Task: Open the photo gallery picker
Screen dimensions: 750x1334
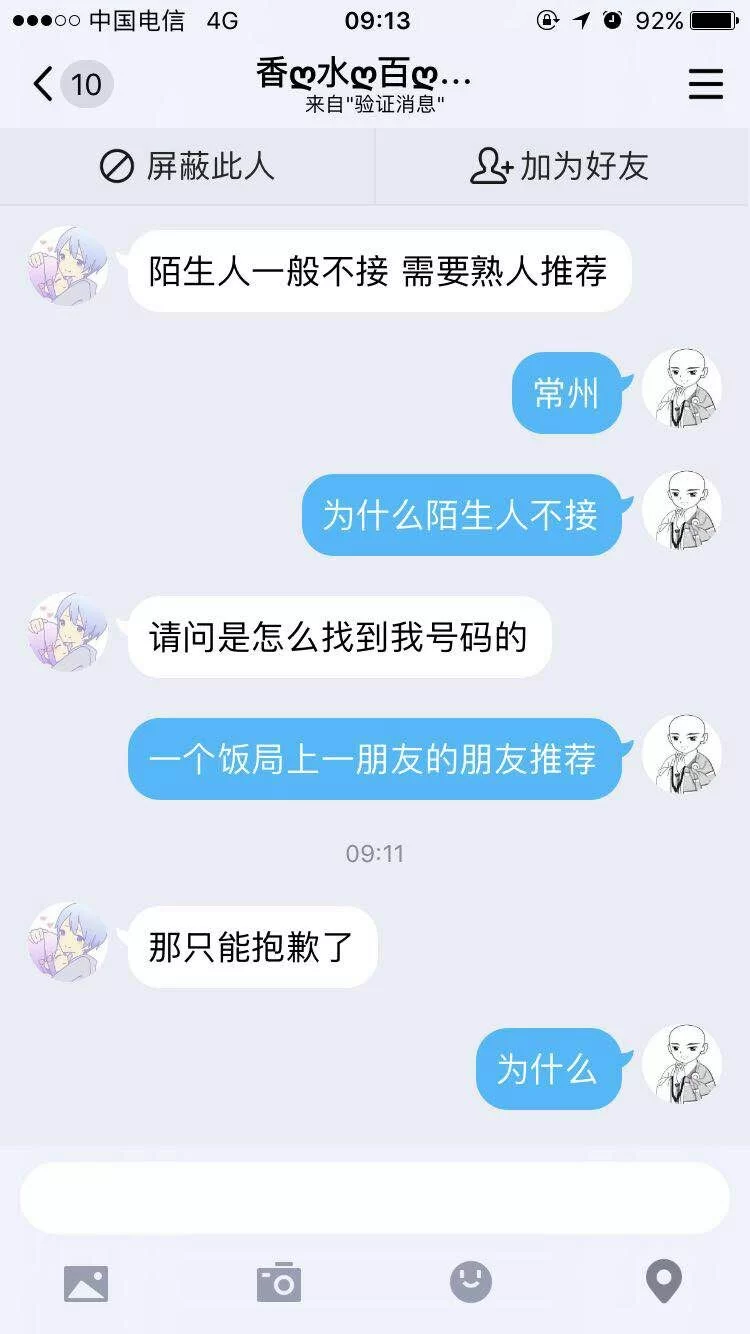Action: [86, 1283]
